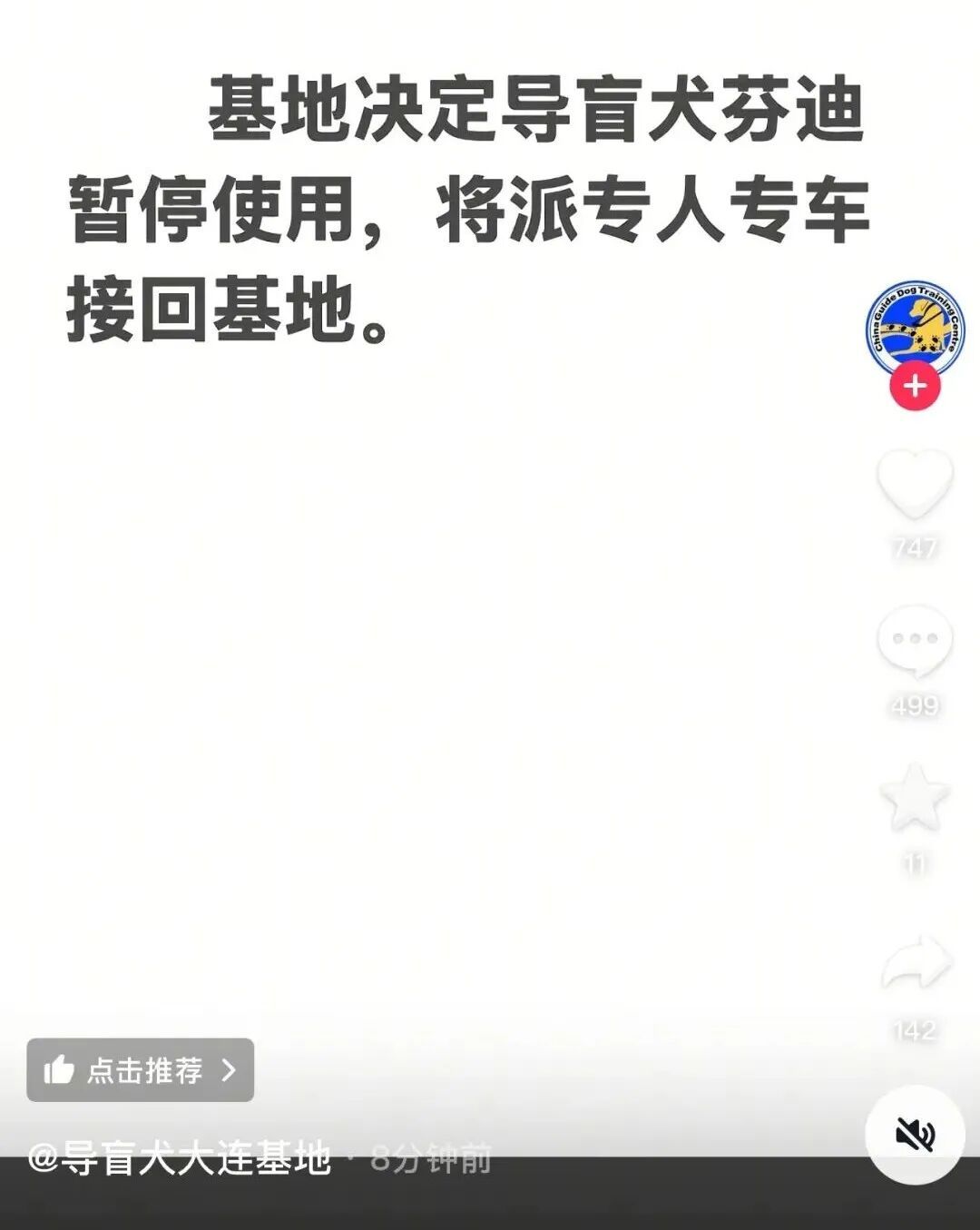
Task: Tap the 点击推荐 recommend button
Action: (x=141, y=1070)
